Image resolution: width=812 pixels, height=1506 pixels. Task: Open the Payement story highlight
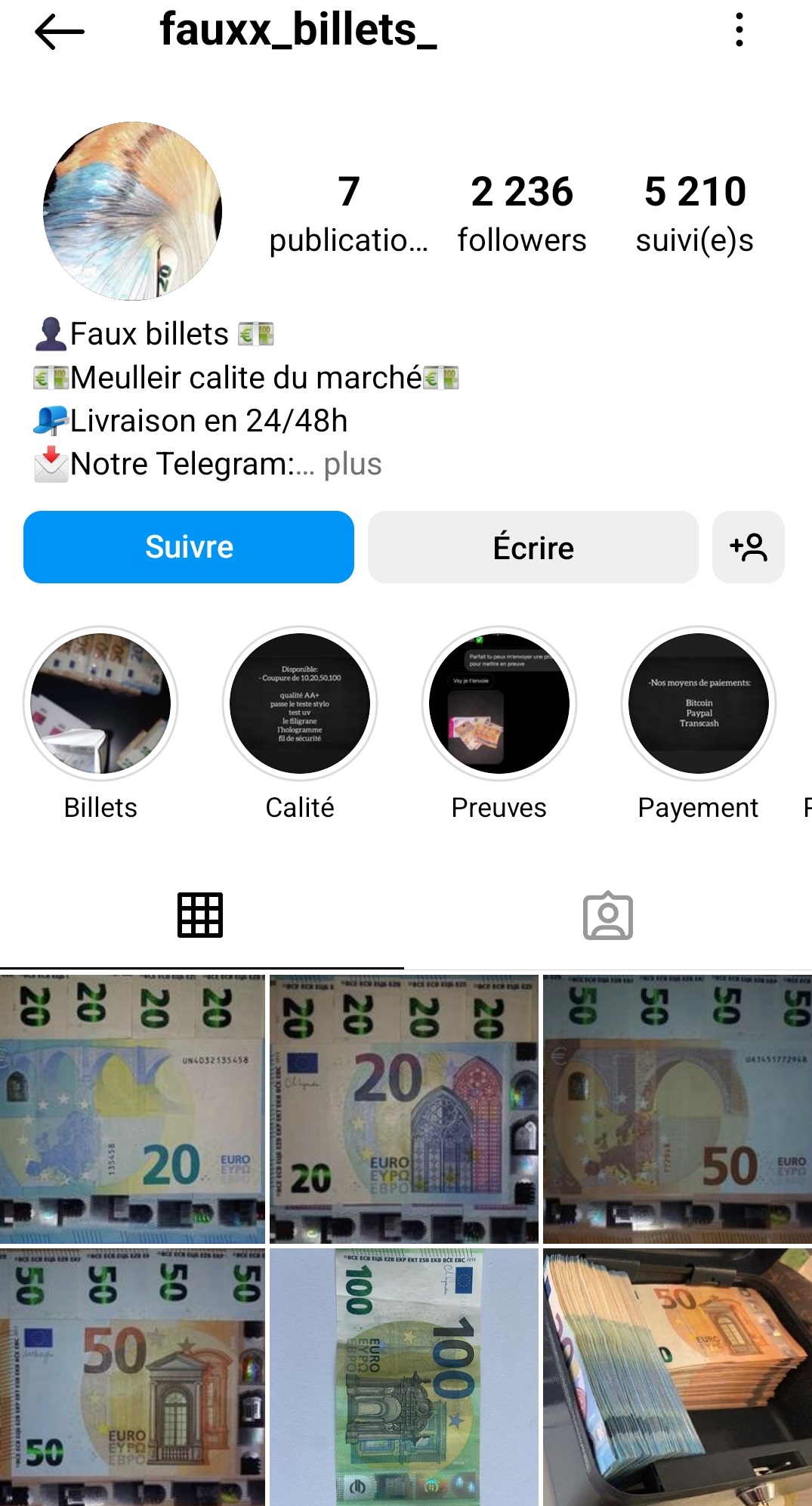(699, 704)
